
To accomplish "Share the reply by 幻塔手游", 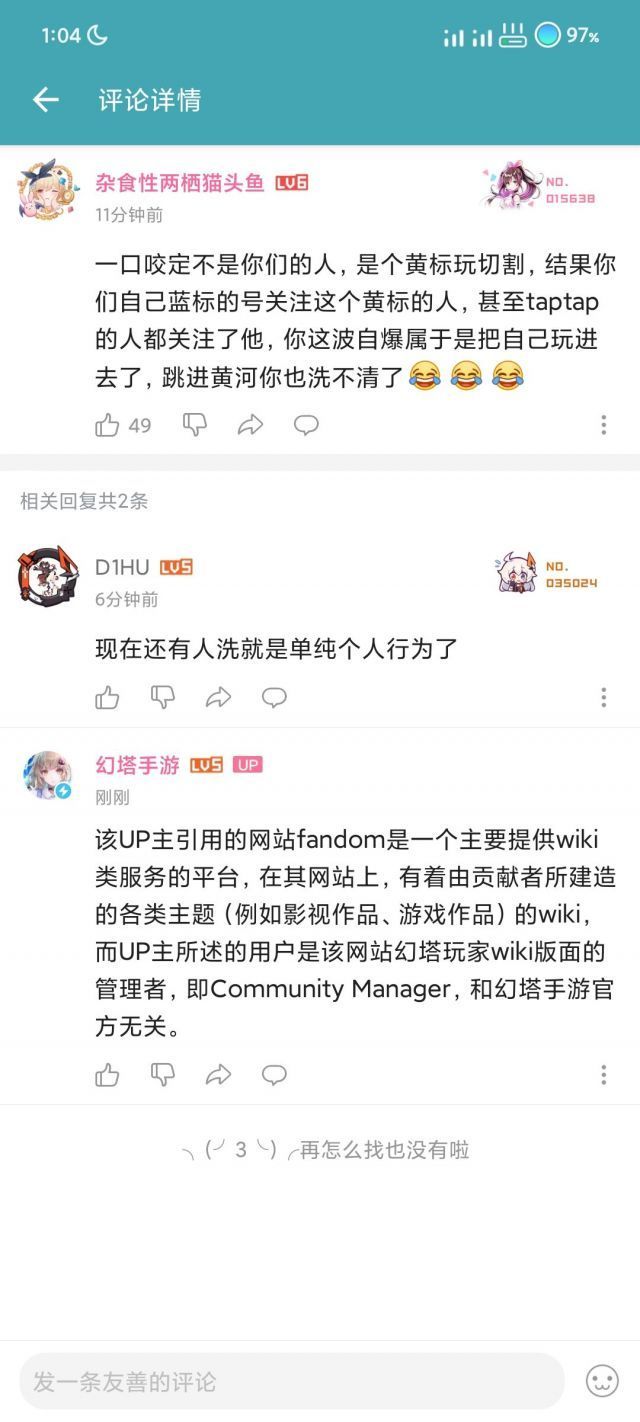I will (218, 1075).
